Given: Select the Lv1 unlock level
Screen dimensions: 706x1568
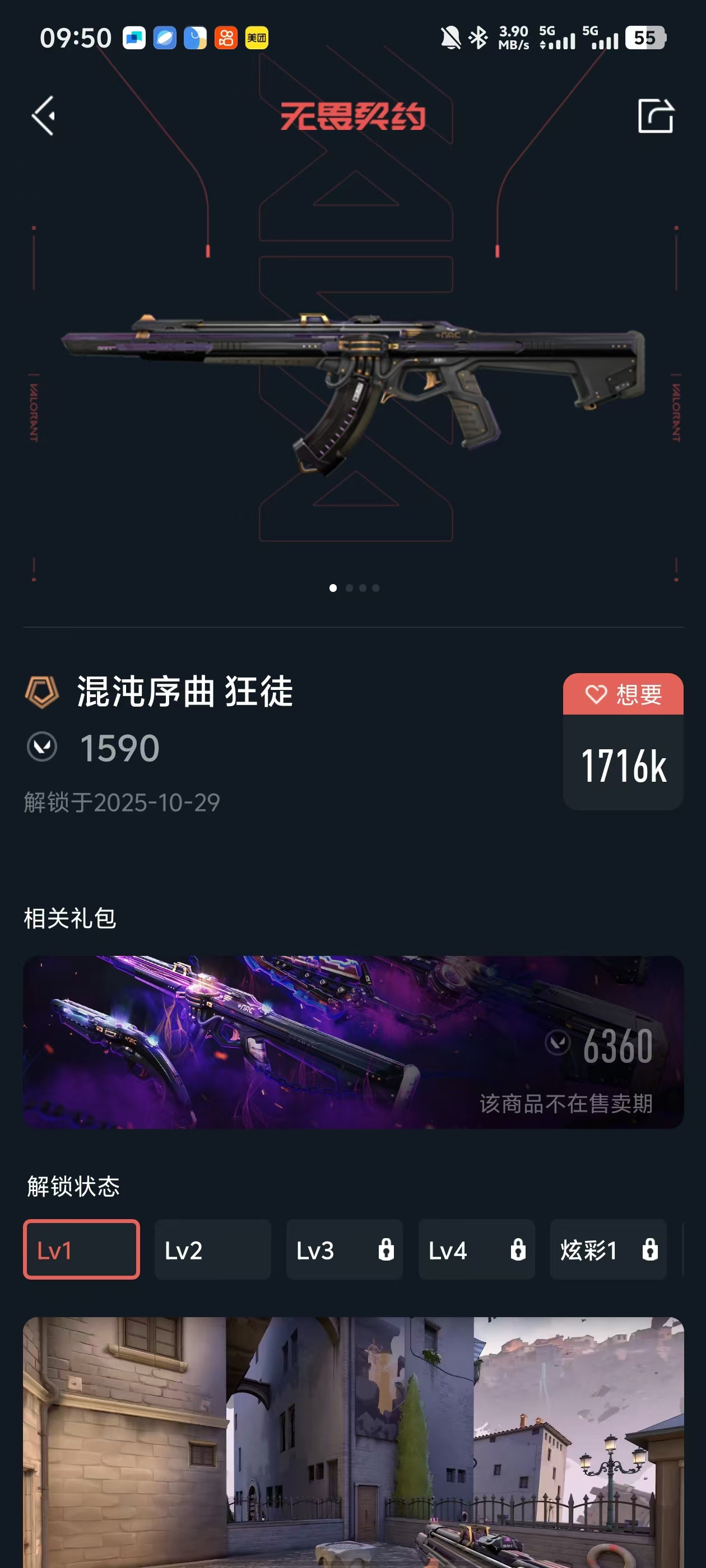Looking at the screenshot, I should (82, 1250).
